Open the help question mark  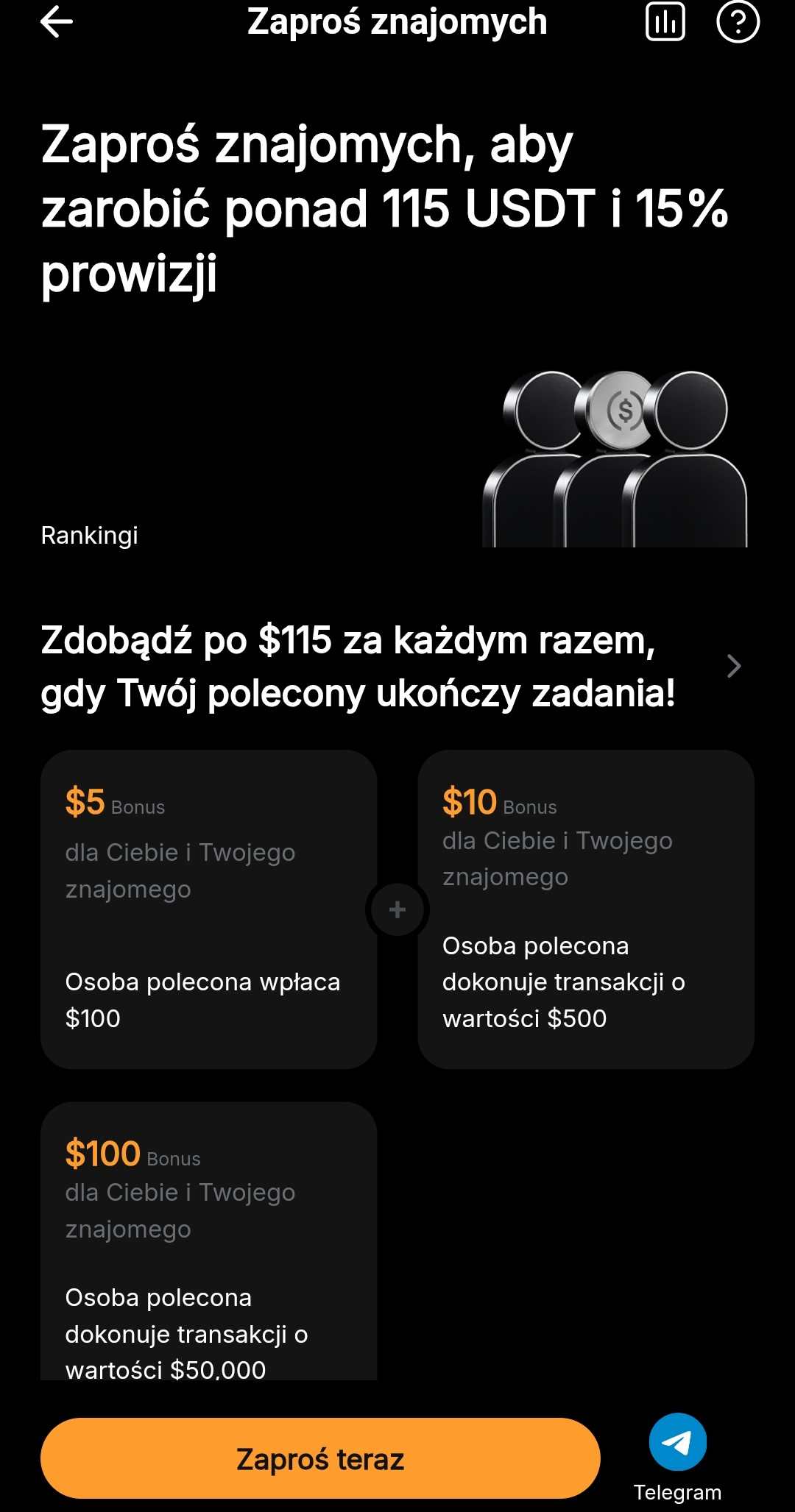(738, 22)
